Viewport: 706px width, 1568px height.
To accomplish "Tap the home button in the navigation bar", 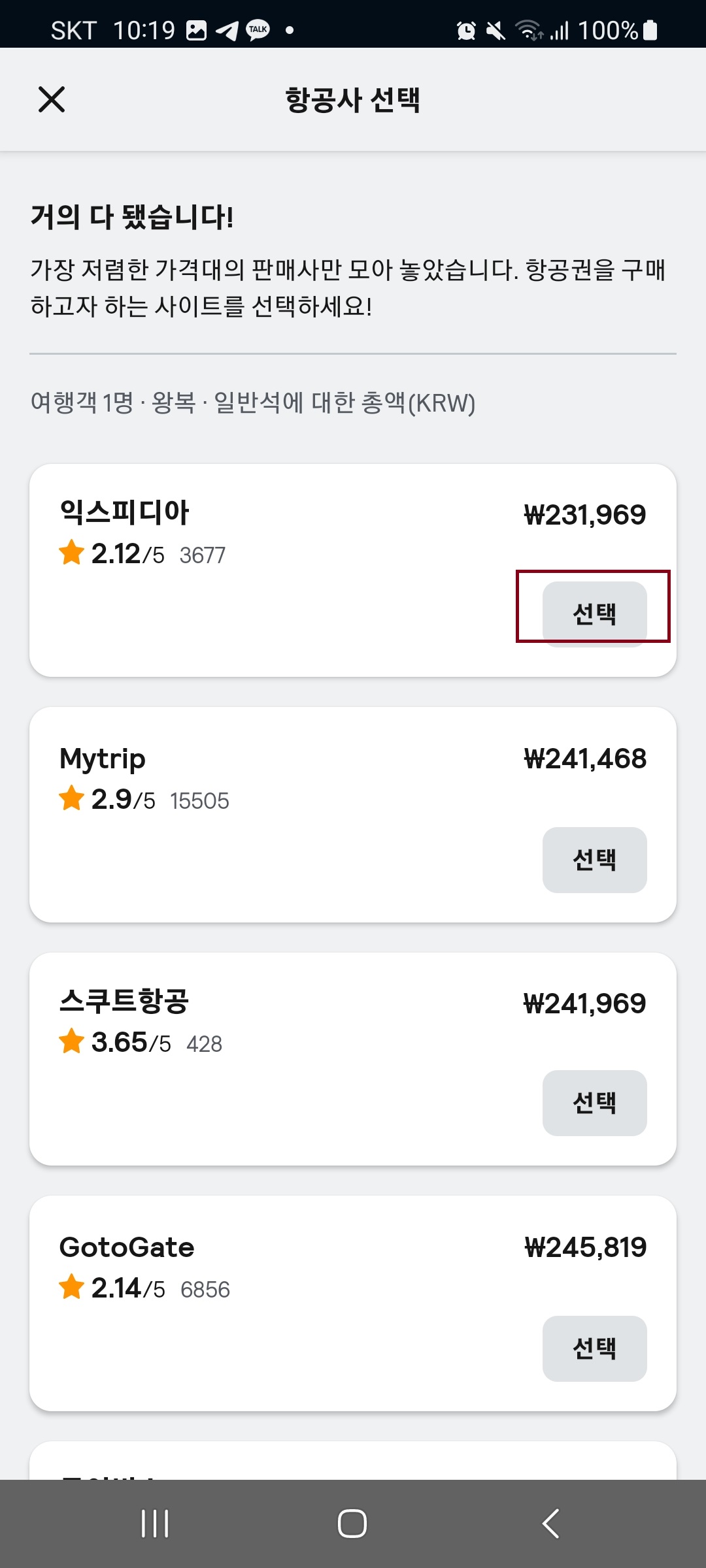I will [352, 1524].
